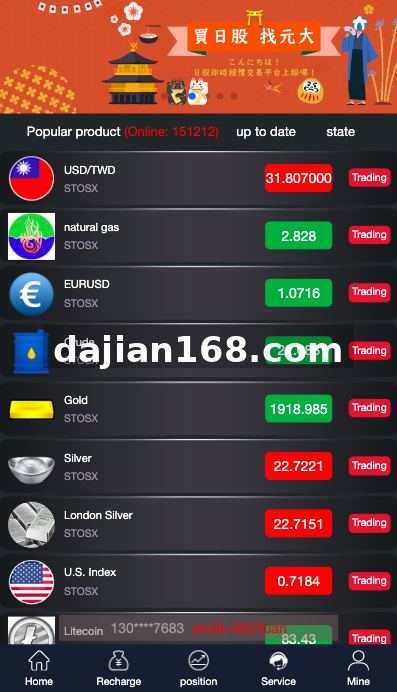Tap Trading button for Gold
The width and height of the screenshot is (397, 692).
click(x=370, y=408)
